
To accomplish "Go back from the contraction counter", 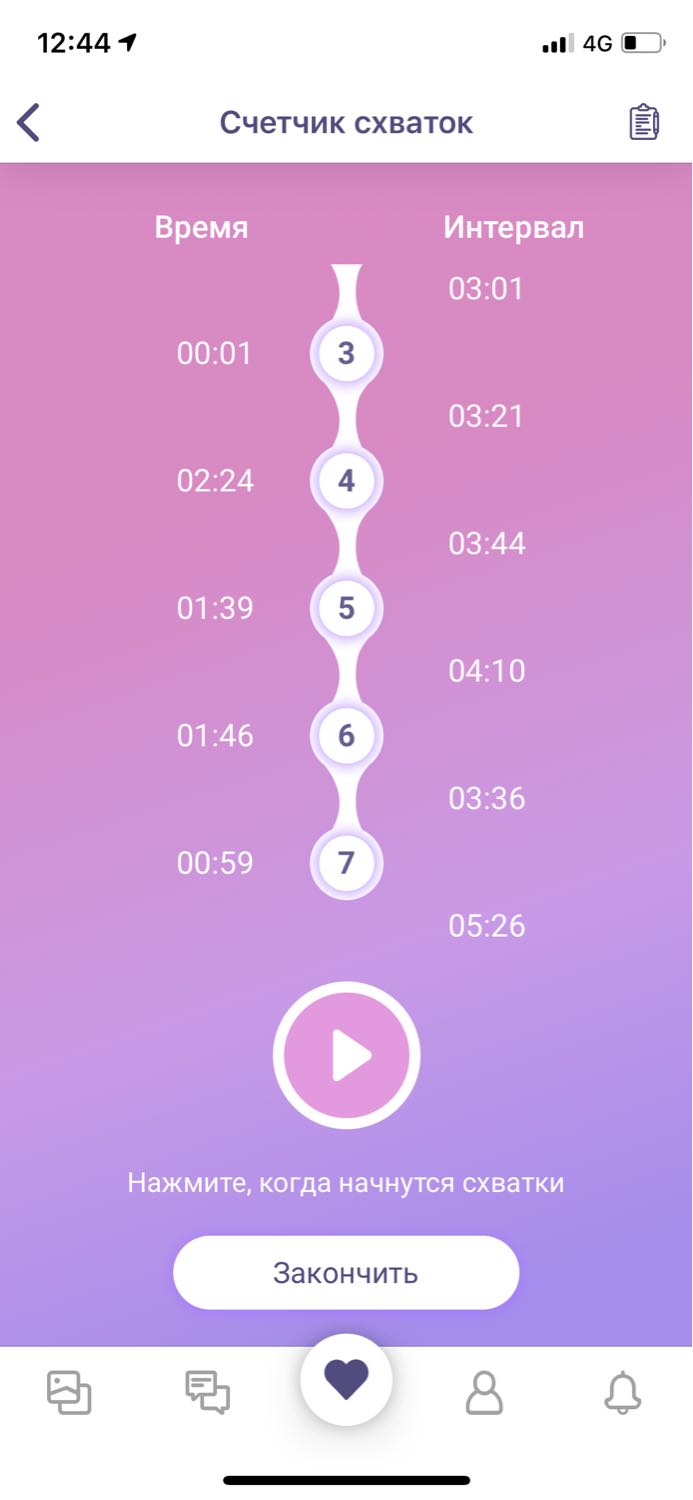I will pyautogui.click(x=29, y=122).
